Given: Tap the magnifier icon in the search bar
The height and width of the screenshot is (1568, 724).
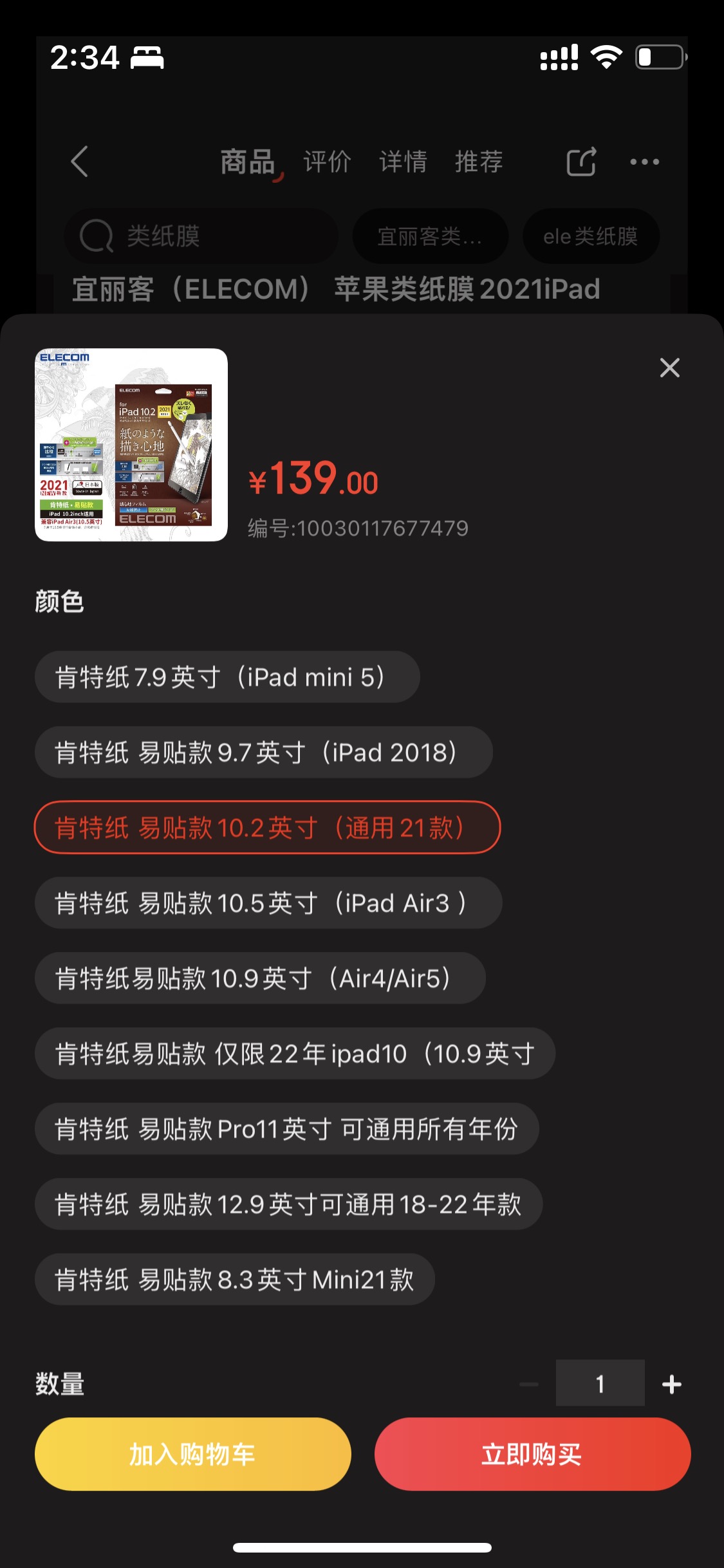Looking at the screenshot, I should point(95,236).
